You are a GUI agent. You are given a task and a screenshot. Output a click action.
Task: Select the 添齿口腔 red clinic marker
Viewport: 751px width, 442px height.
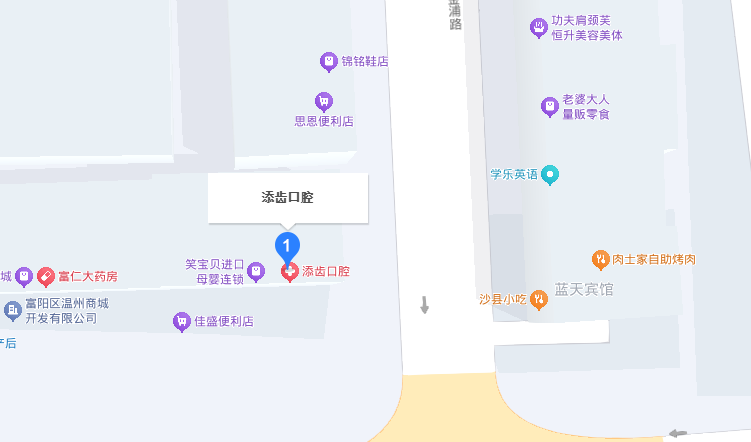pyautogui.click(x=289, y=271)
